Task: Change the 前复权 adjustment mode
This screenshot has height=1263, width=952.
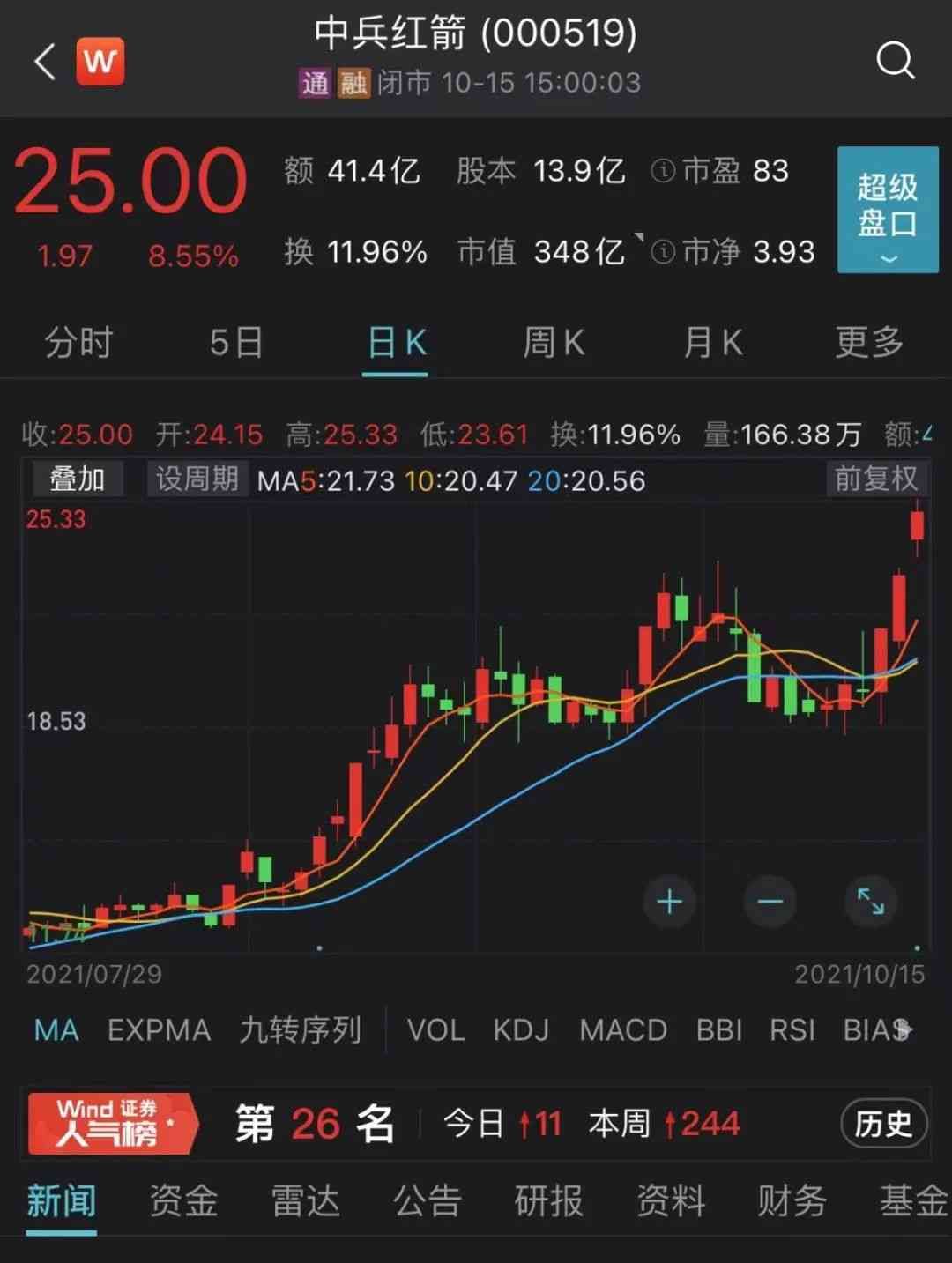Action: tap(876, 479)
